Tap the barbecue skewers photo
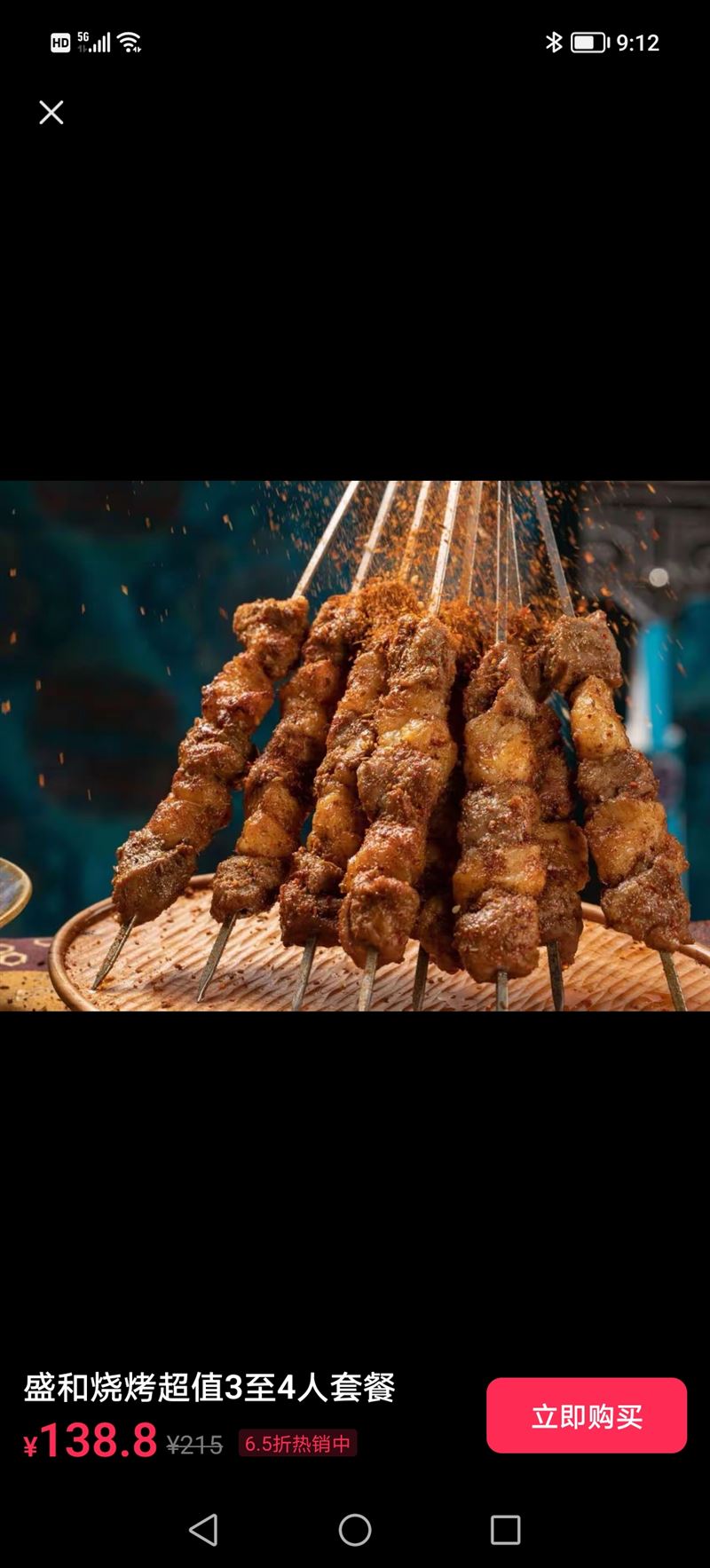The image size is (710, 1568). (355, 745)
